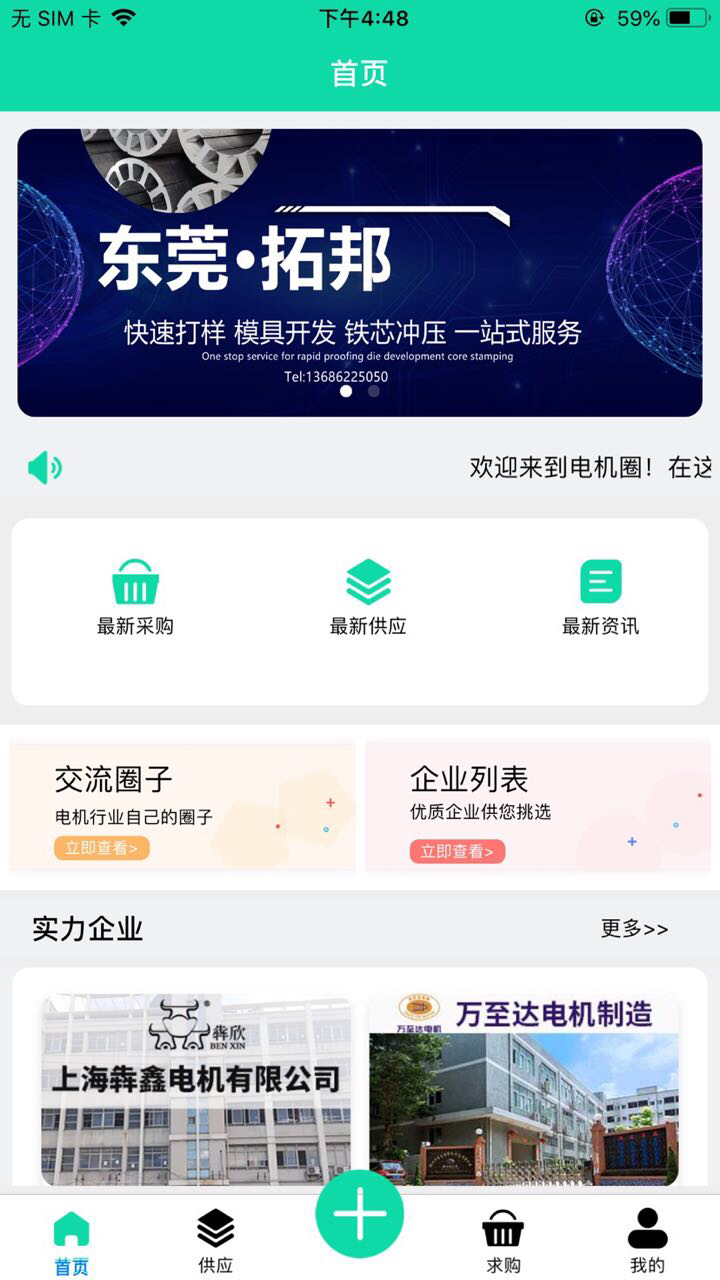Screen dimensions: 720x1280
Task: Open 万至达电机制造 company card
Action: pyautogui.click(x=524, y=1088)
